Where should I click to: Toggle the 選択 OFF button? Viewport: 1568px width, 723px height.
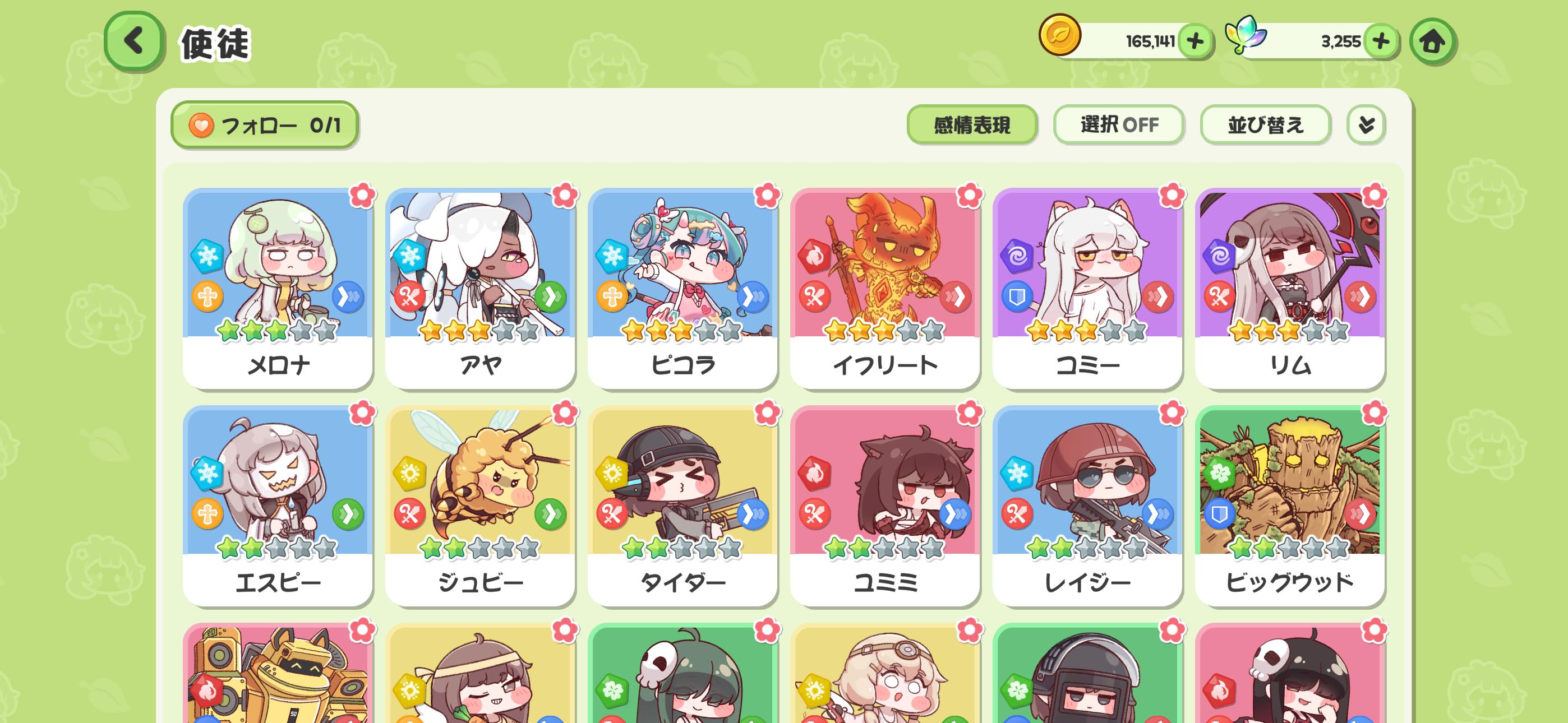click(1119, 125)
